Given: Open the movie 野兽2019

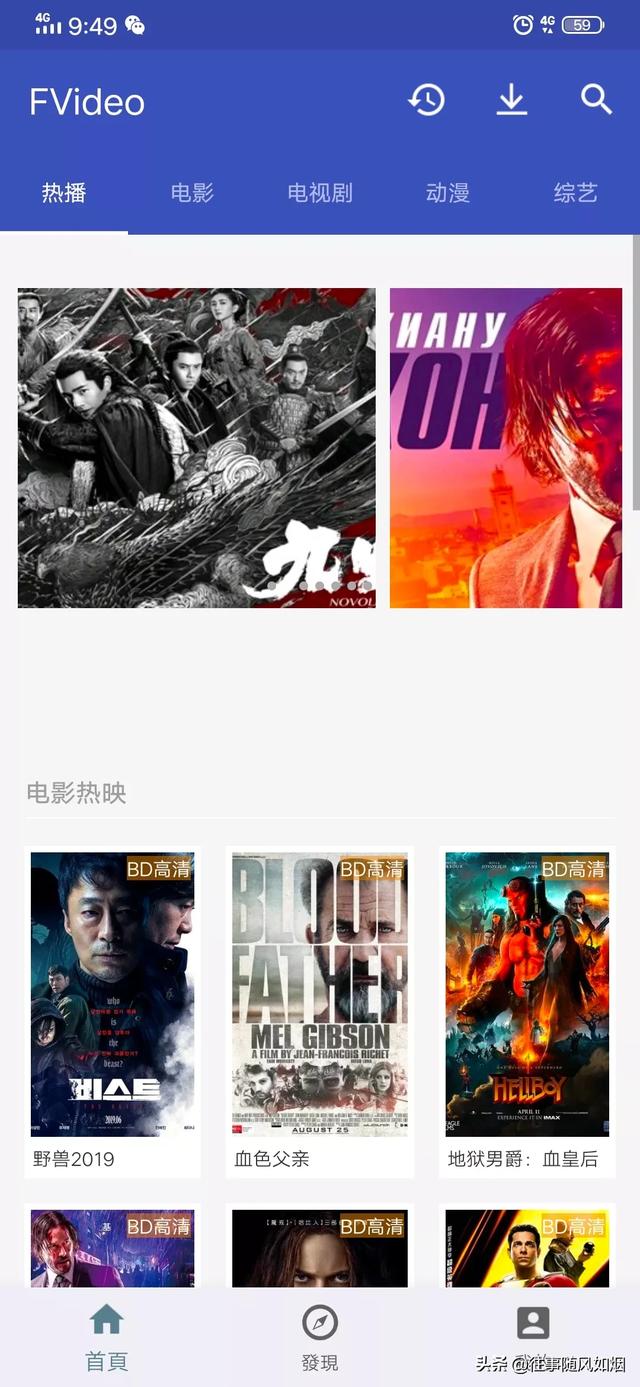Looking at the screenshot, I should 112,1010.
